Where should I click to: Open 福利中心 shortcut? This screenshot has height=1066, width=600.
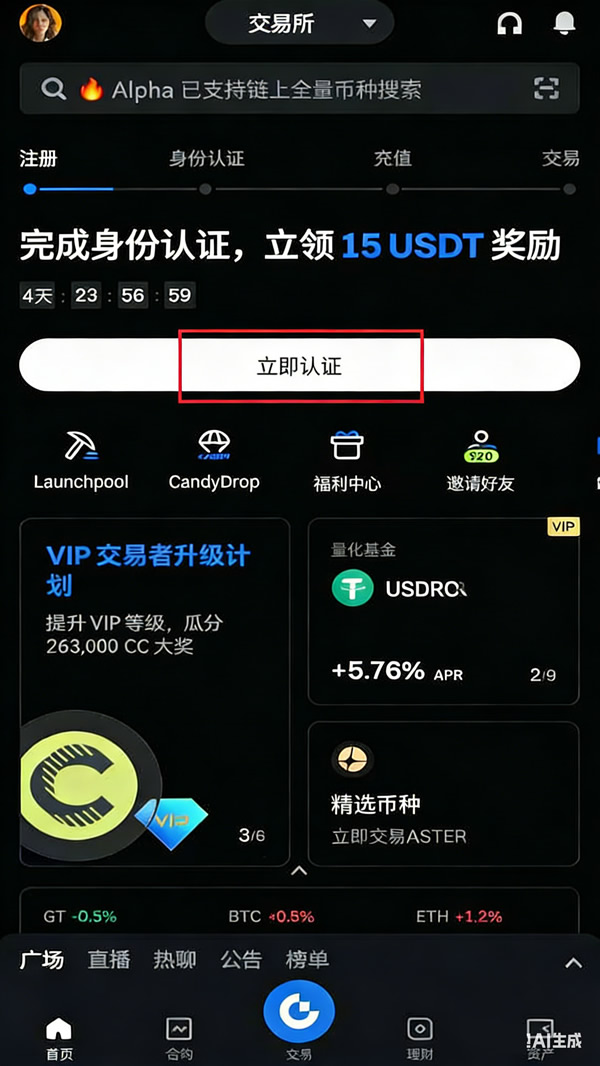point(347,459)
